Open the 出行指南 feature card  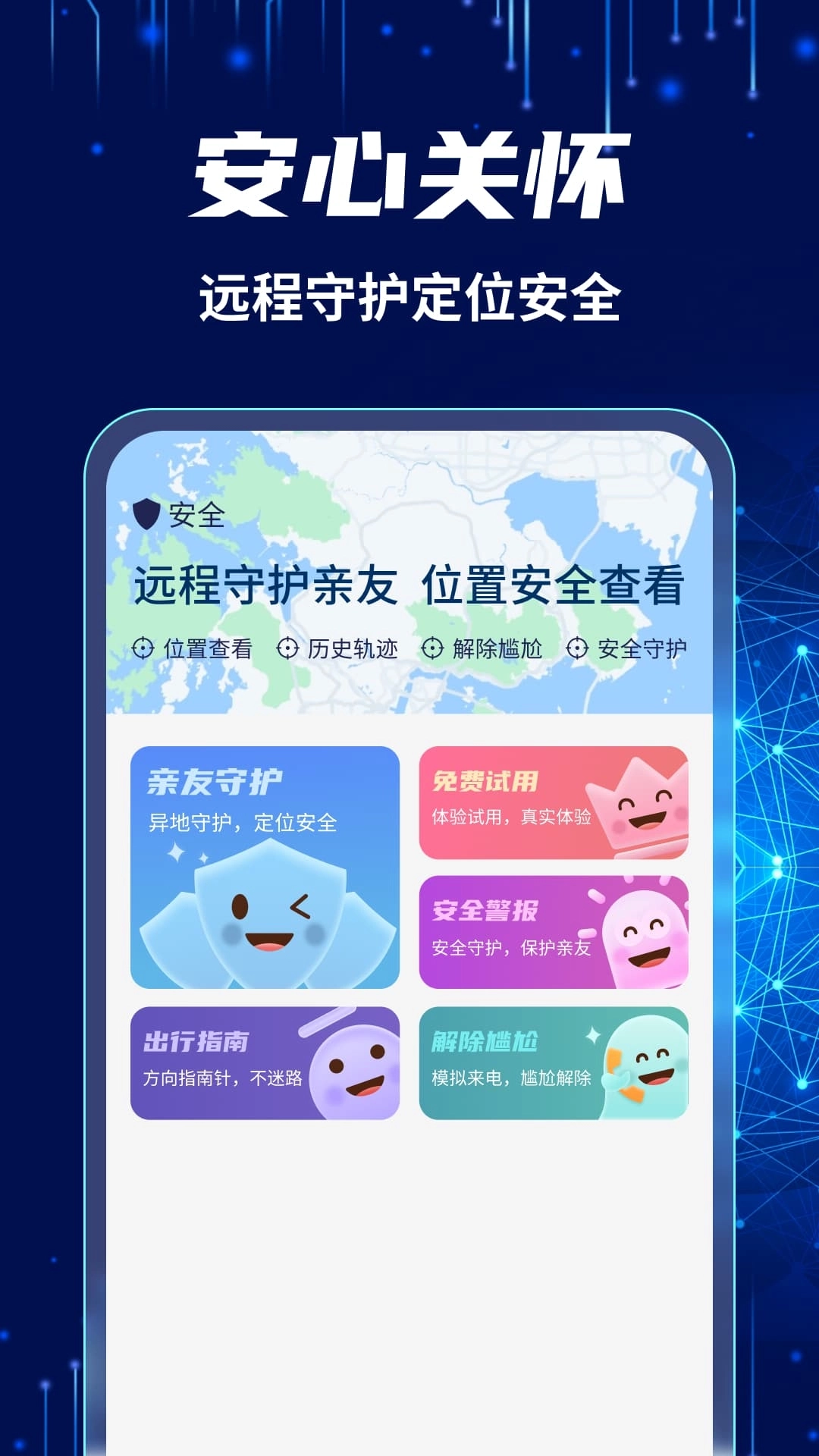pyautogui.click(x=227, y=1062)
